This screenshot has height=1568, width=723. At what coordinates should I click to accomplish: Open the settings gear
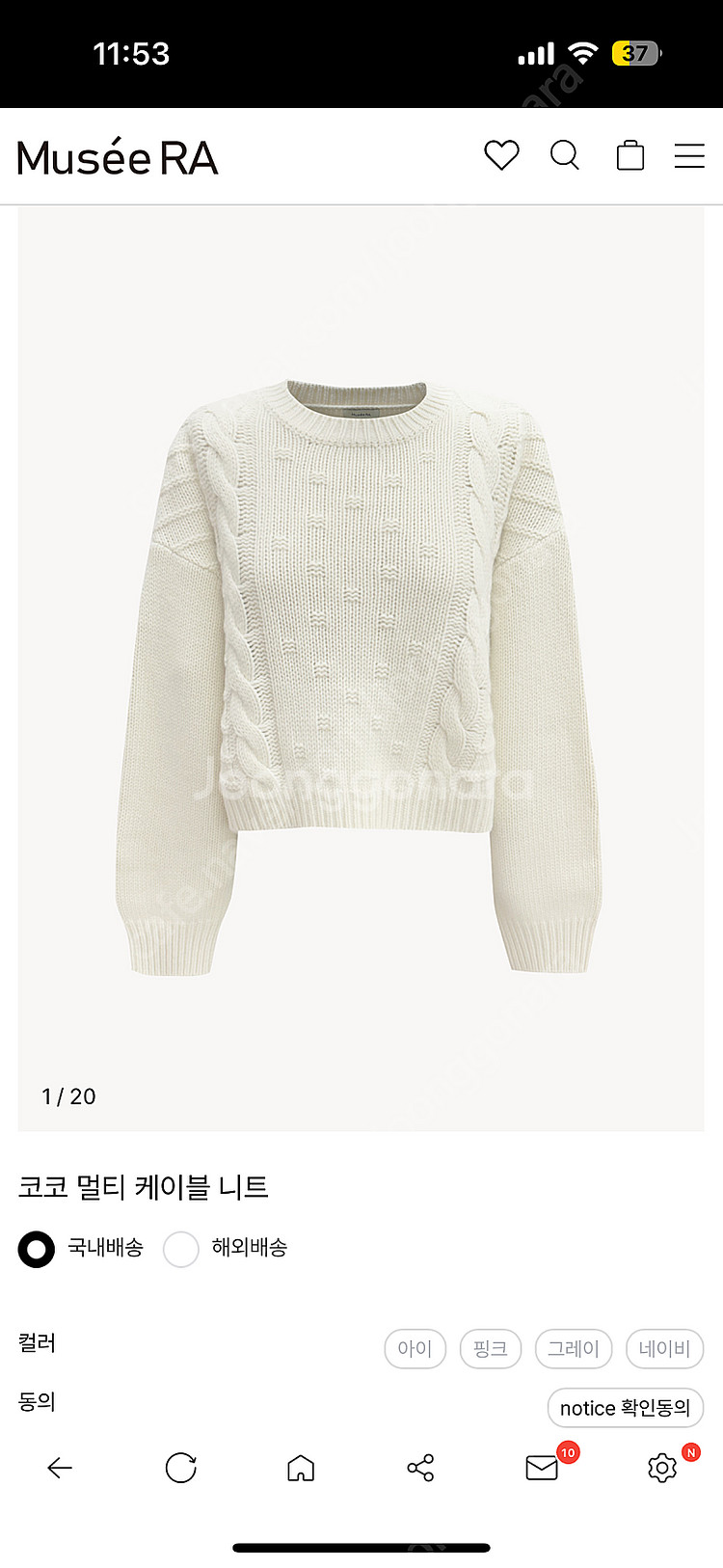point(662,1468)
